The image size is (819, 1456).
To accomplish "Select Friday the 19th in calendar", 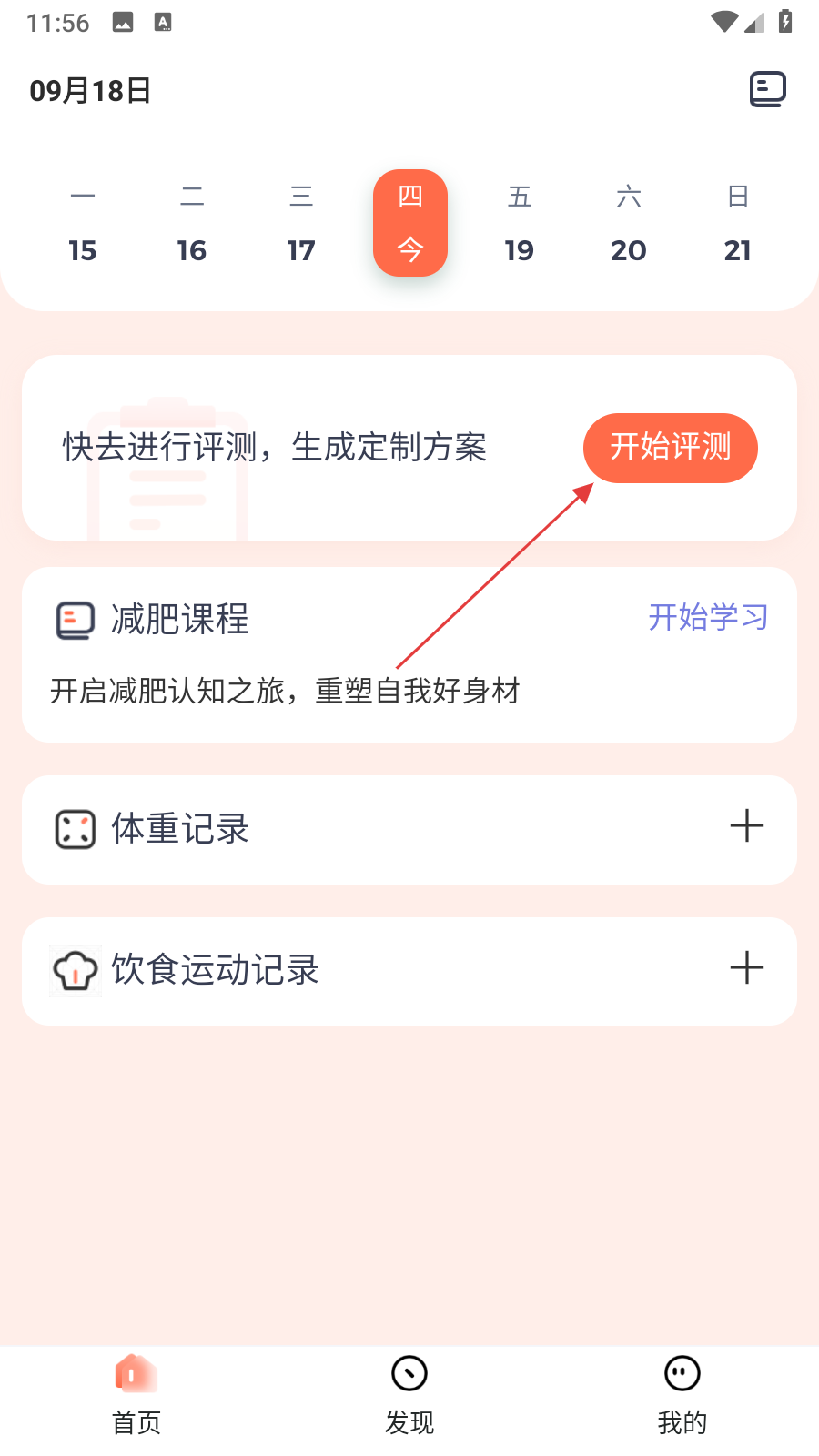I will point(520,225).
